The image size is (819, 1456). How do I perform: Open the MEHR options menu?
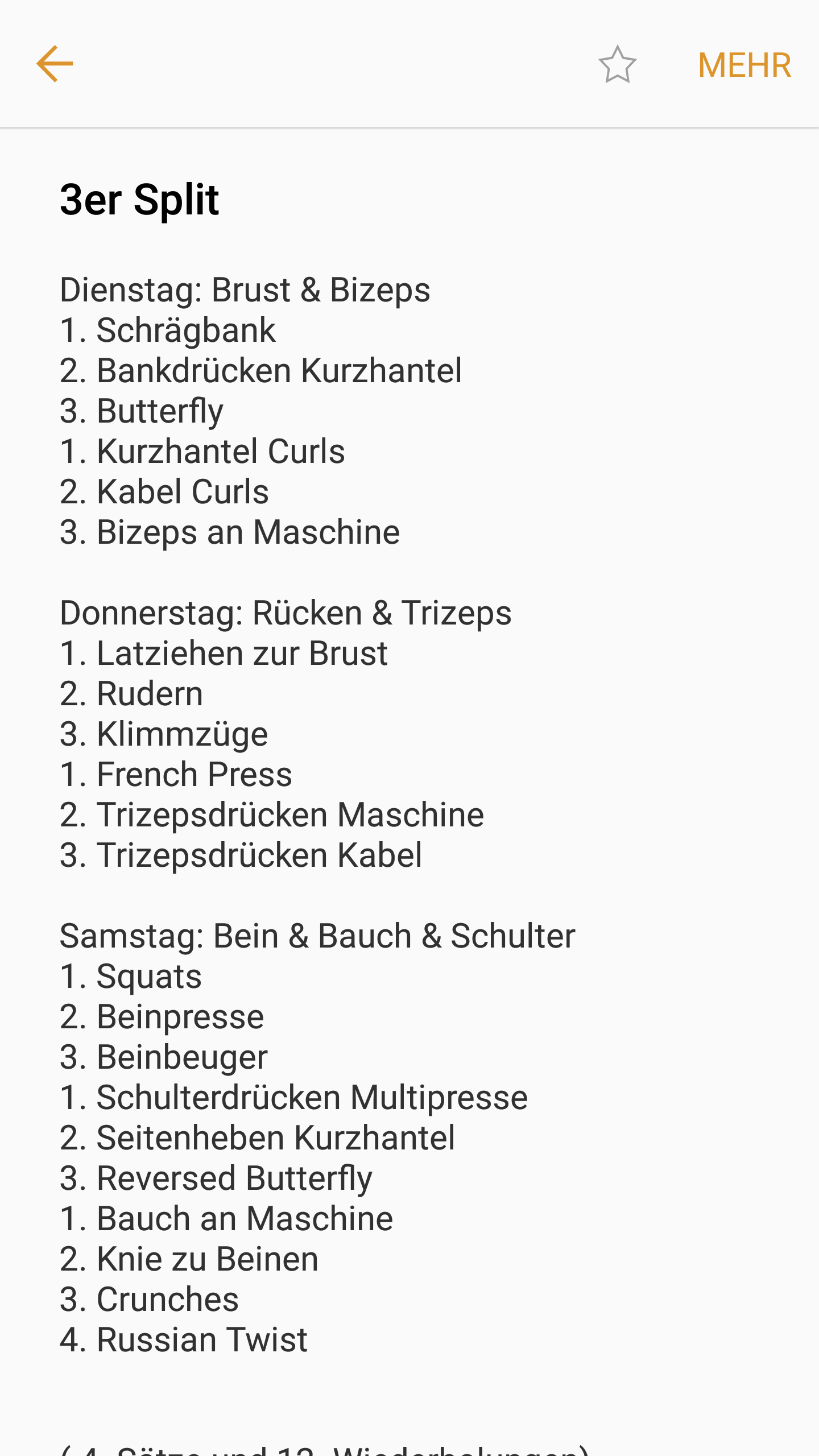click(x=744, y=65)
